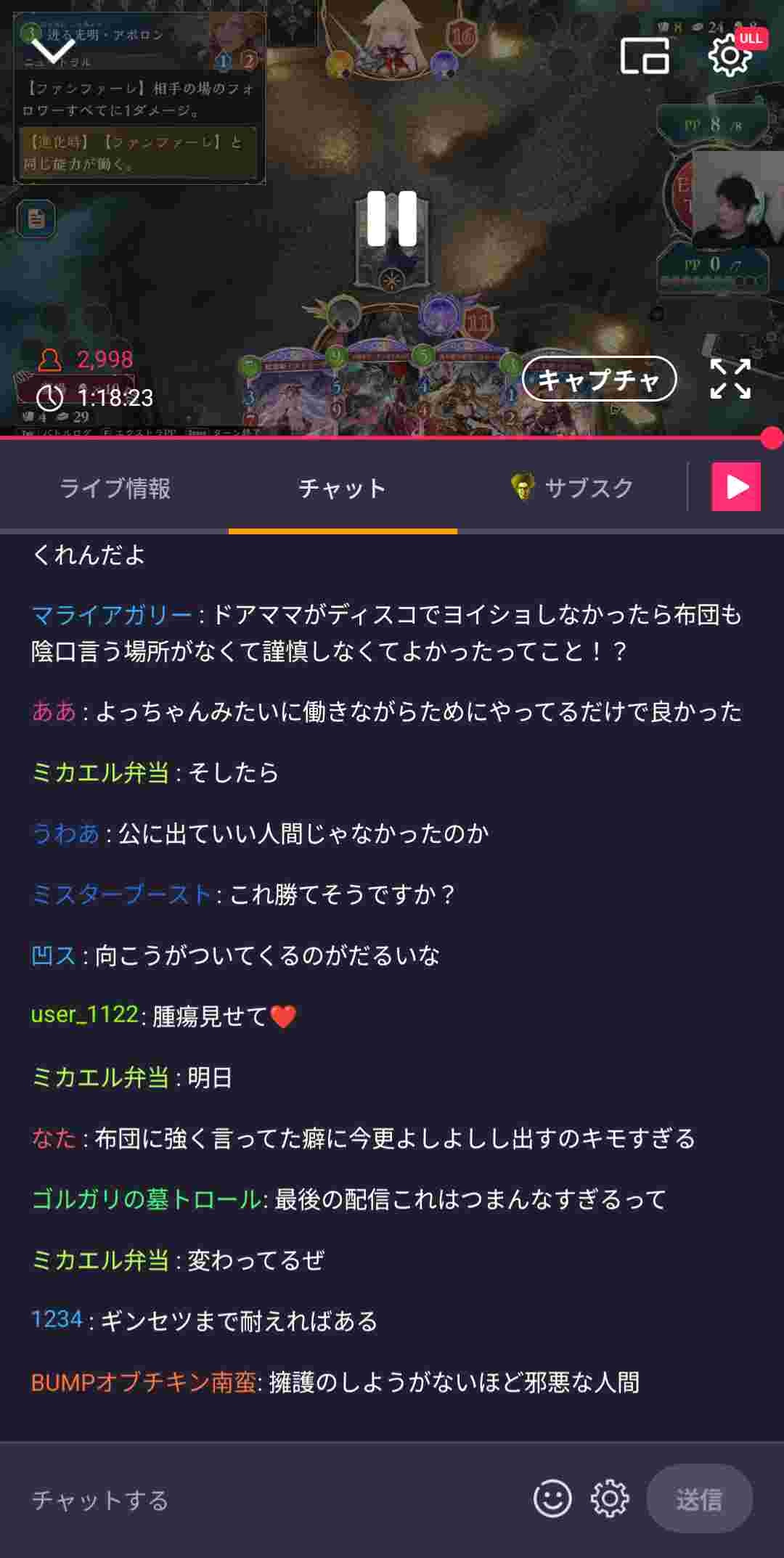Focus the チャットする message field
Screen dimensions: 784x1558
pyautogui.click(x=269, y=1500)
